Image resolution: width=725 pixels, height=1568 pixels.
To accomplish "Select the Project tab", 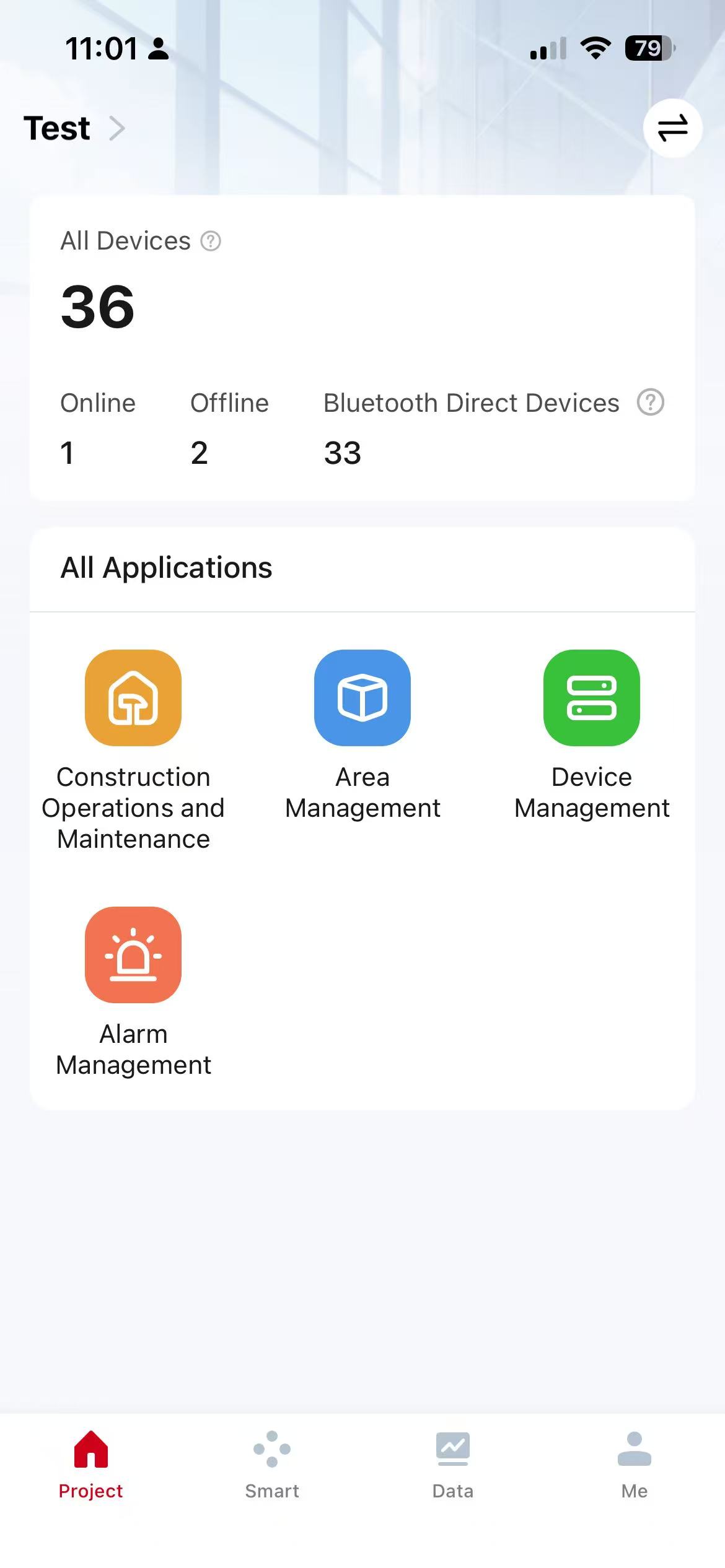I will 90,1465.
